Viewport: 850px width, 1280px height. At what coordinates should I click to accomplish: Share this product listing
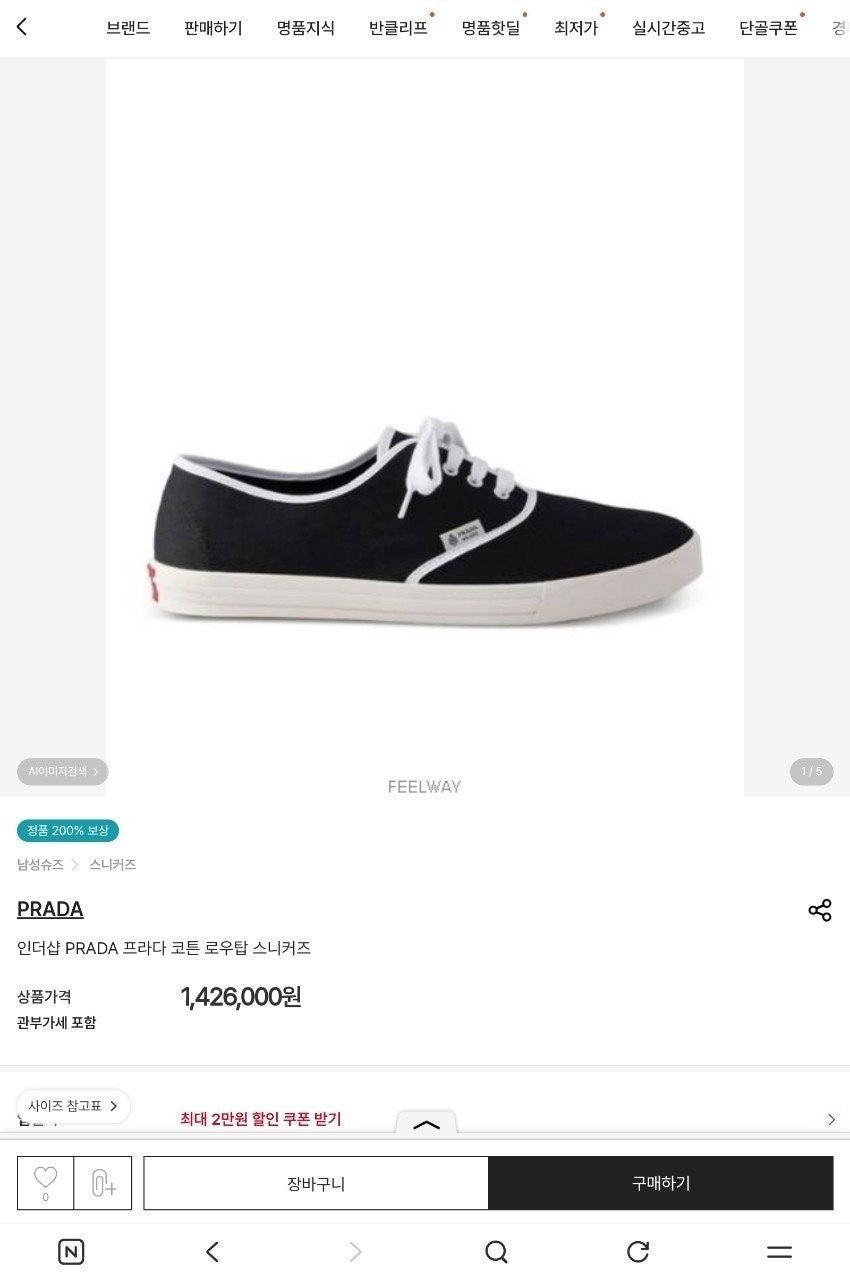pos(819,910)
